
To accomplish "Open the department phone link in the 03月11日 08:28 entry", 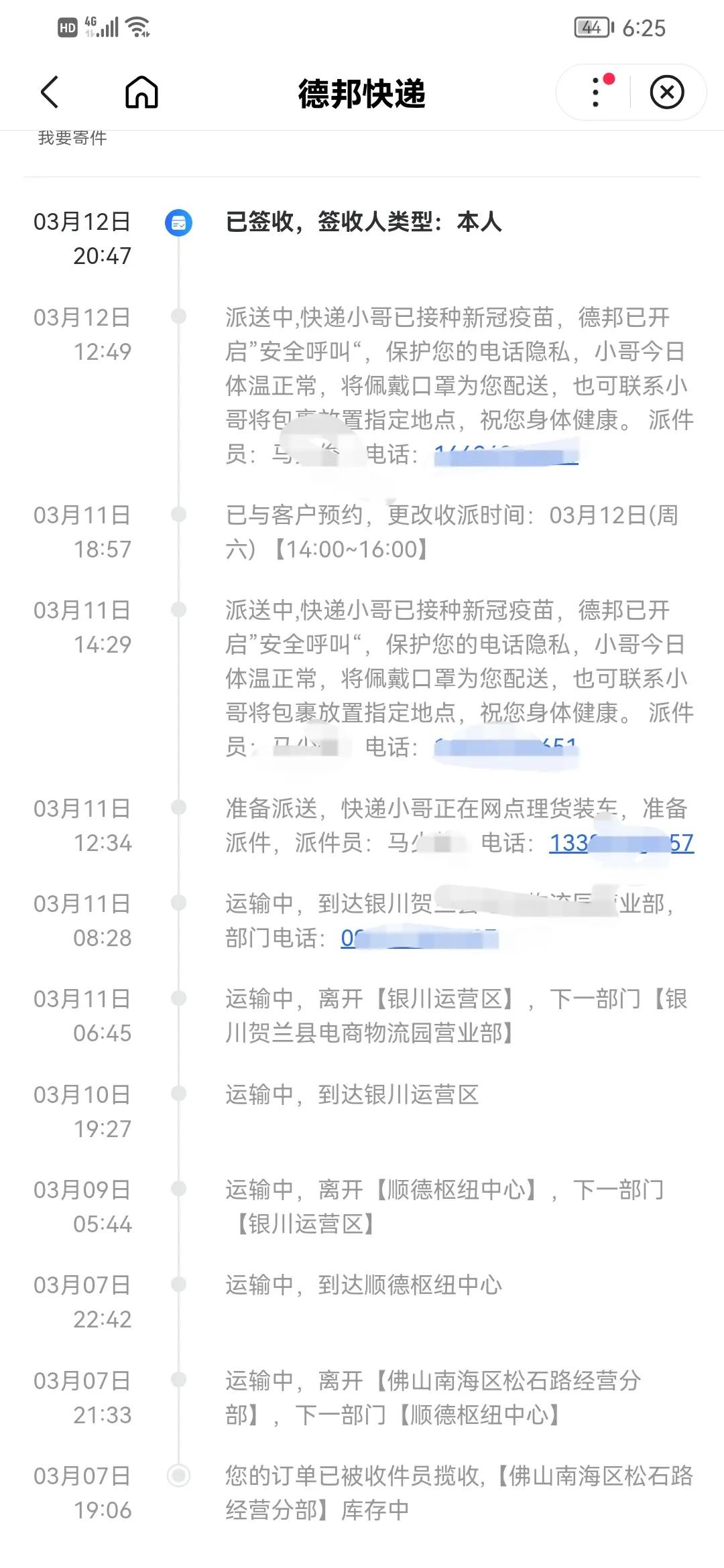I will click(416, 937).
